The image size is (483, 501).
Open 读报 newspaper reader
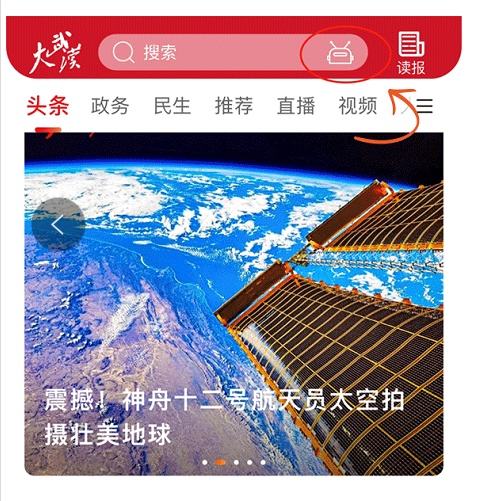click(x=411, y=53)
